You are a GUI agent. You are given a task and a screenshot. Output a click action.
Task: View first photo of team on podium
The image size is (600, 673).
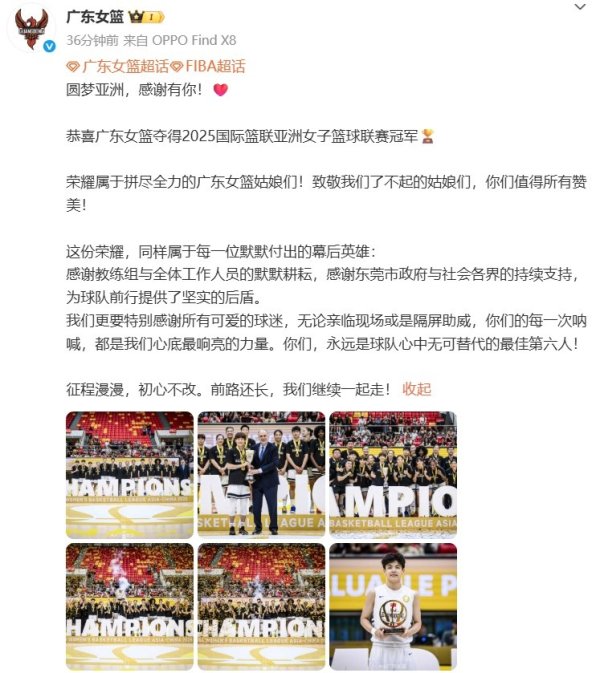(x=130, y=475)
